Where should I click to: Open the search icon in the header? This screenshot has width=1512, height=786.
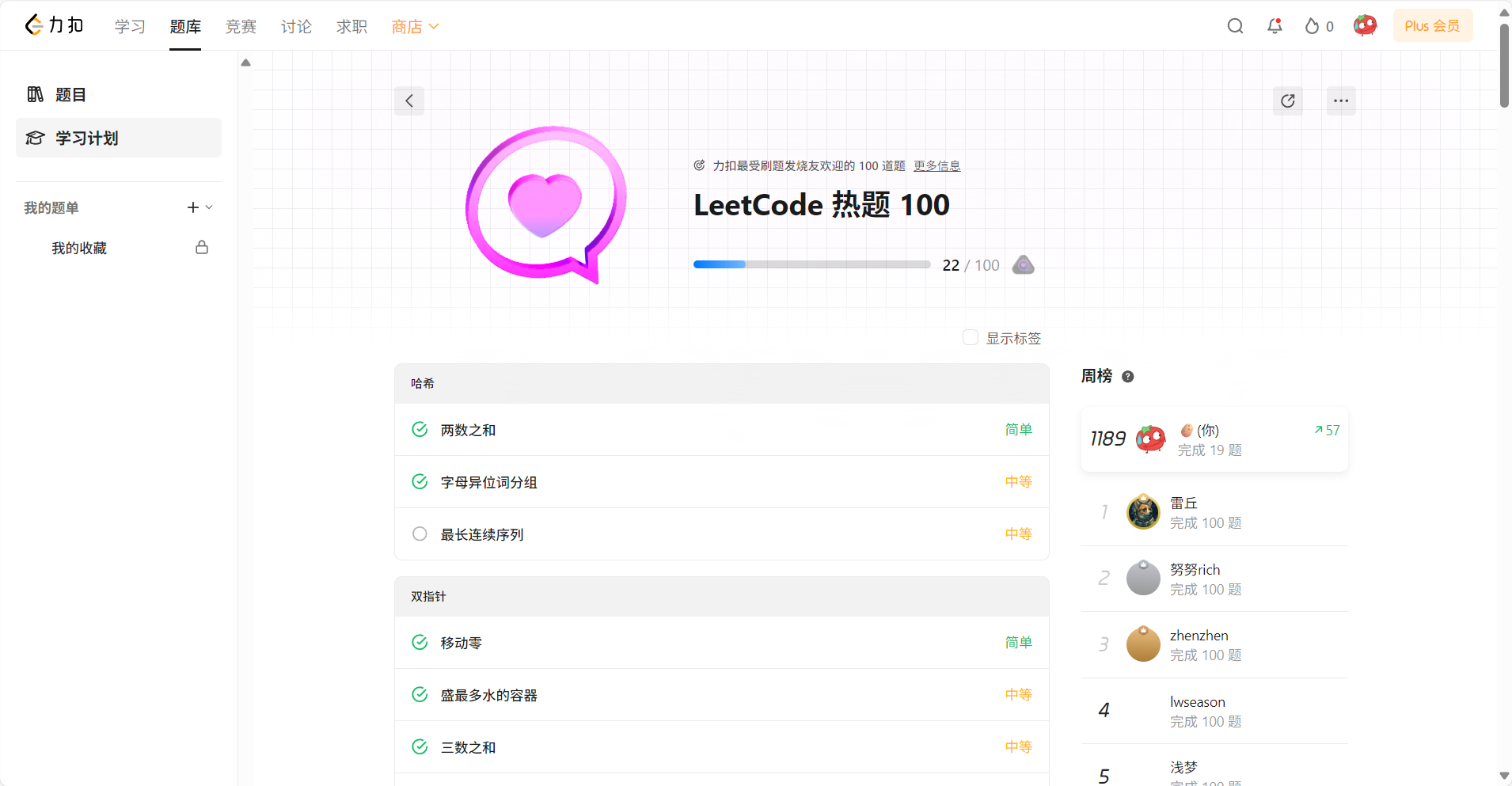(1235, 26)
